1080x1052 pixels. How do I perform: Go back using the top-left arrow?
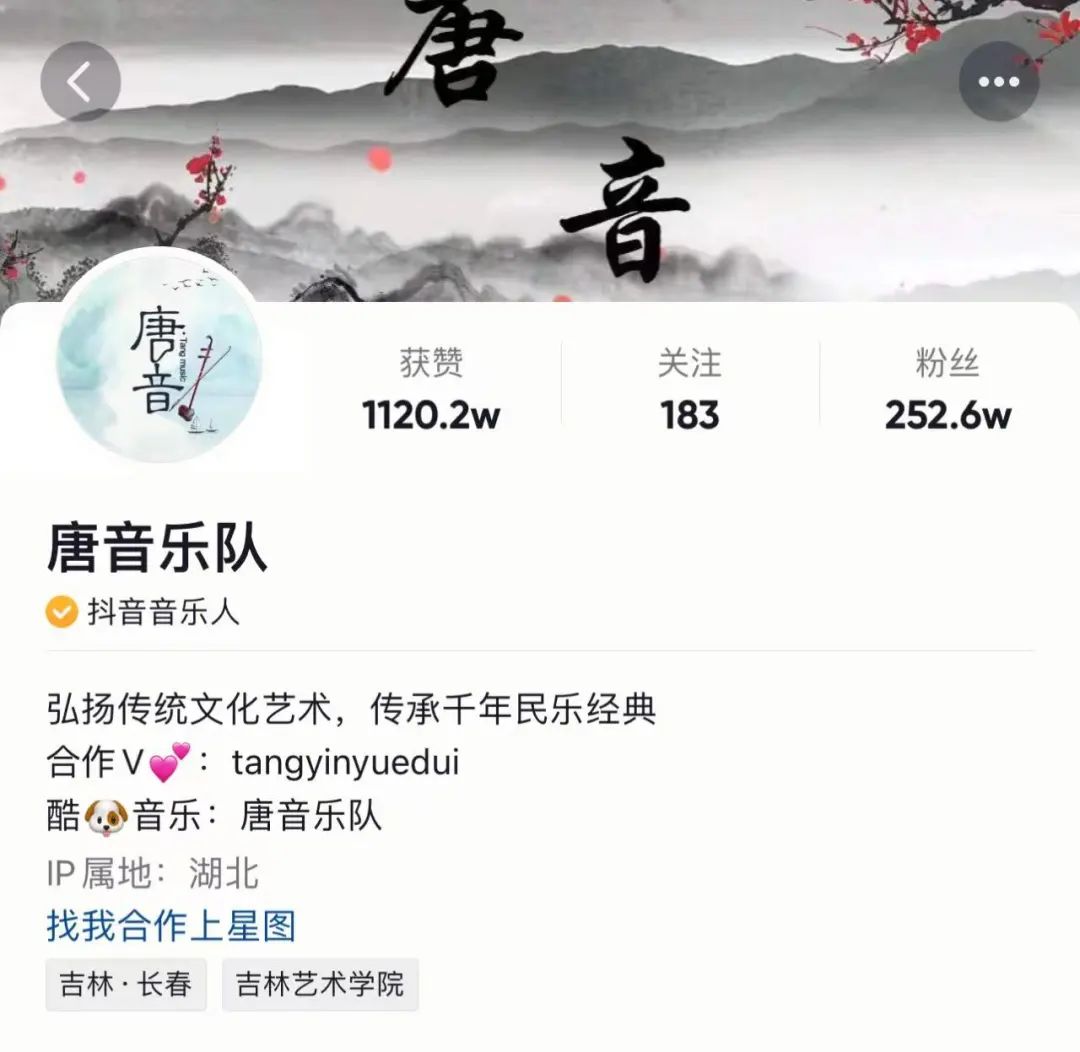point(80,82)
